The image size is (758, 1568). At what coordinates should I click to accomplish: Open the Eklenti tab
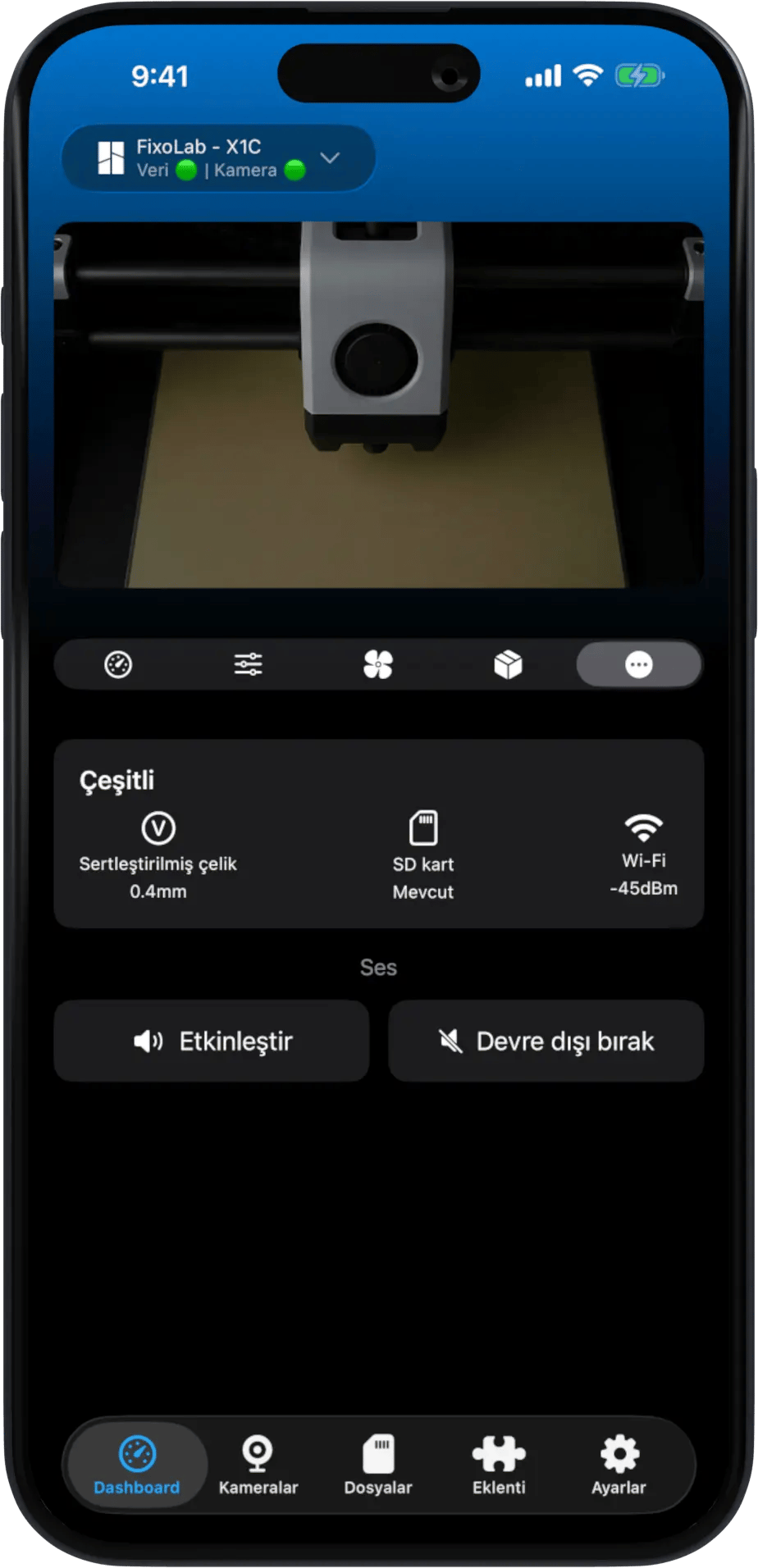coord(499,1465)
